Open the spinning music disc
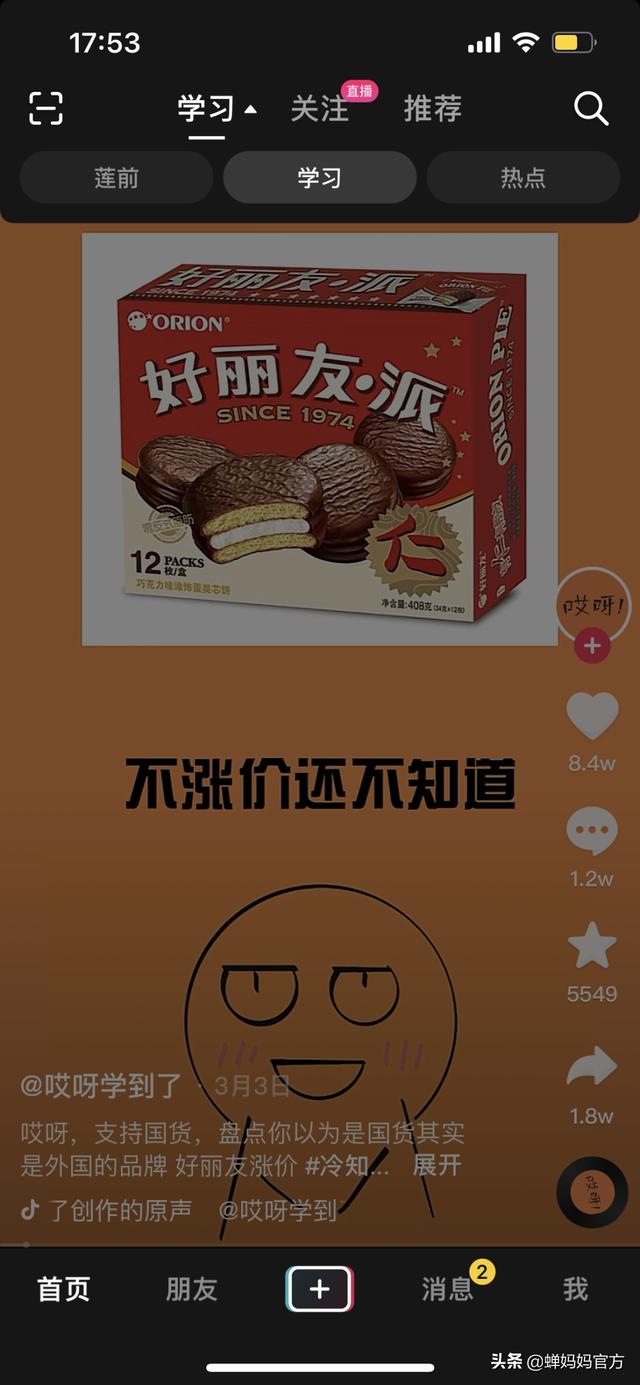This screenshot has width=640, height=1385. click(592, 1192)
